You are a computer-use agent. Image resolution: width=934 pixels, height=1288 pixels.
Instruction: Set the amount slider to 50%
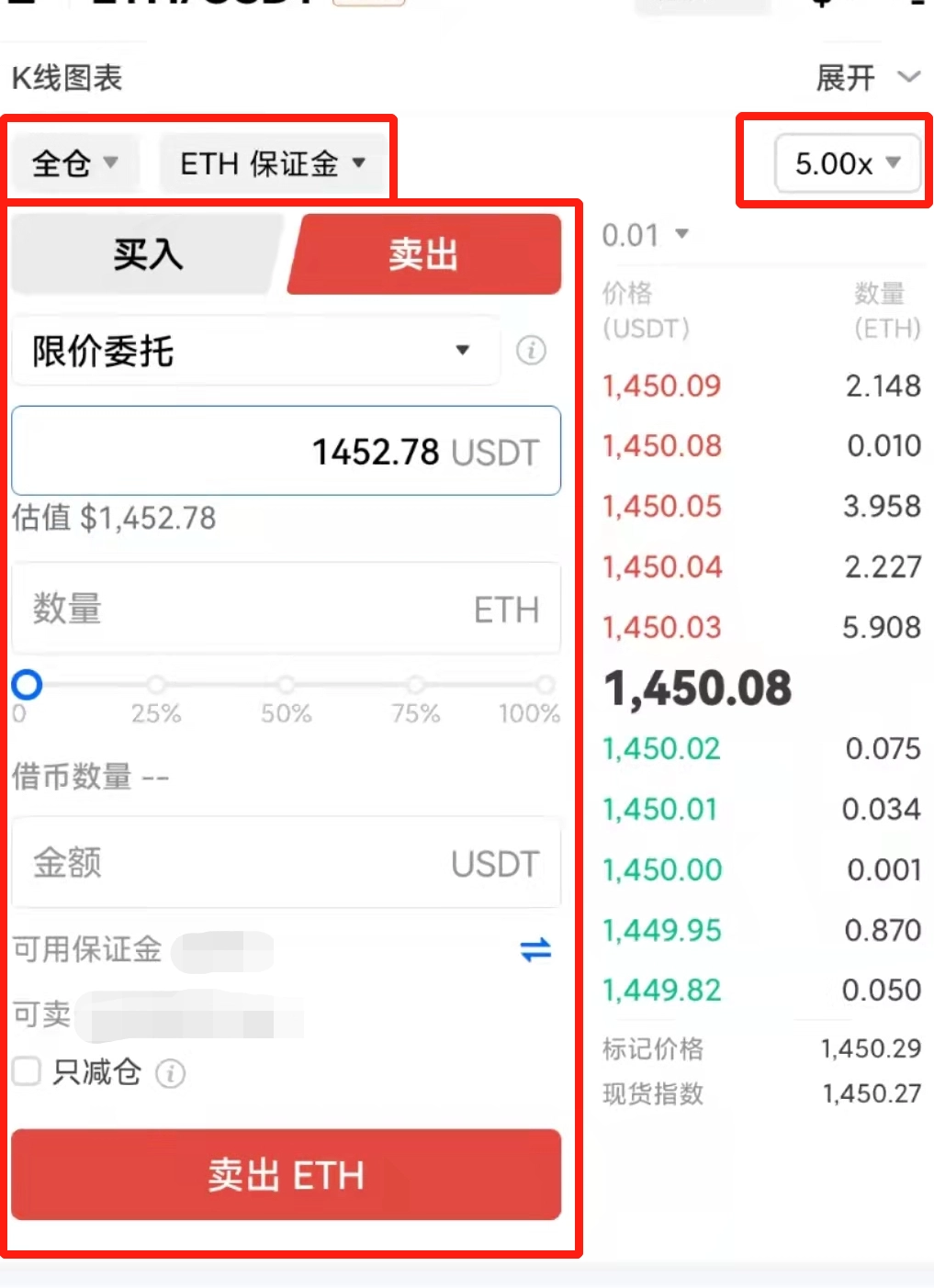[287, 685]
